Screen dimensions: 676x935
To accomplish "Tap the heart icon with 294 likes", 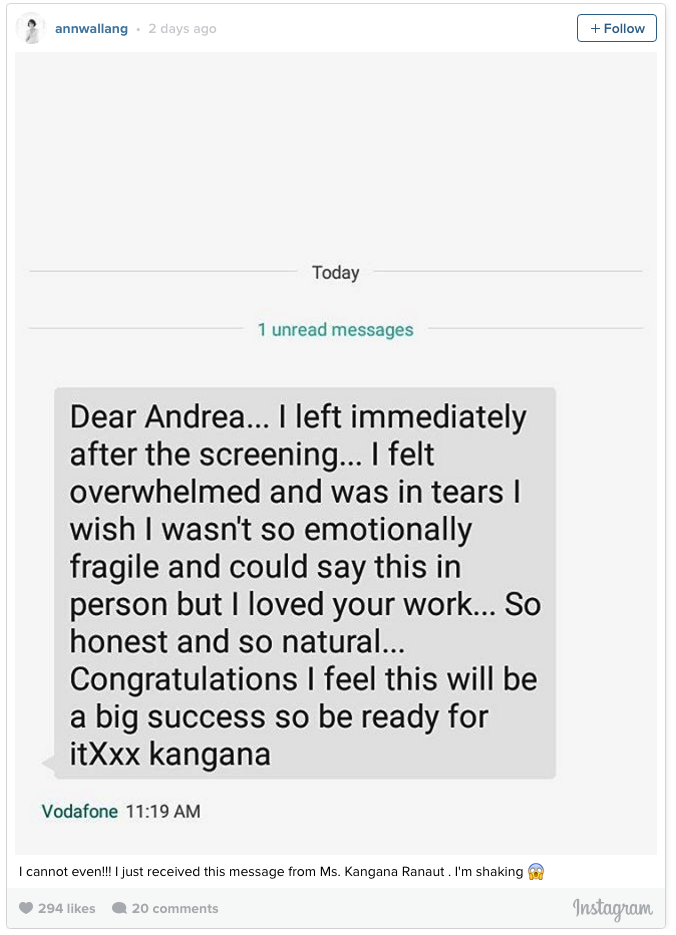I will 26,908.
